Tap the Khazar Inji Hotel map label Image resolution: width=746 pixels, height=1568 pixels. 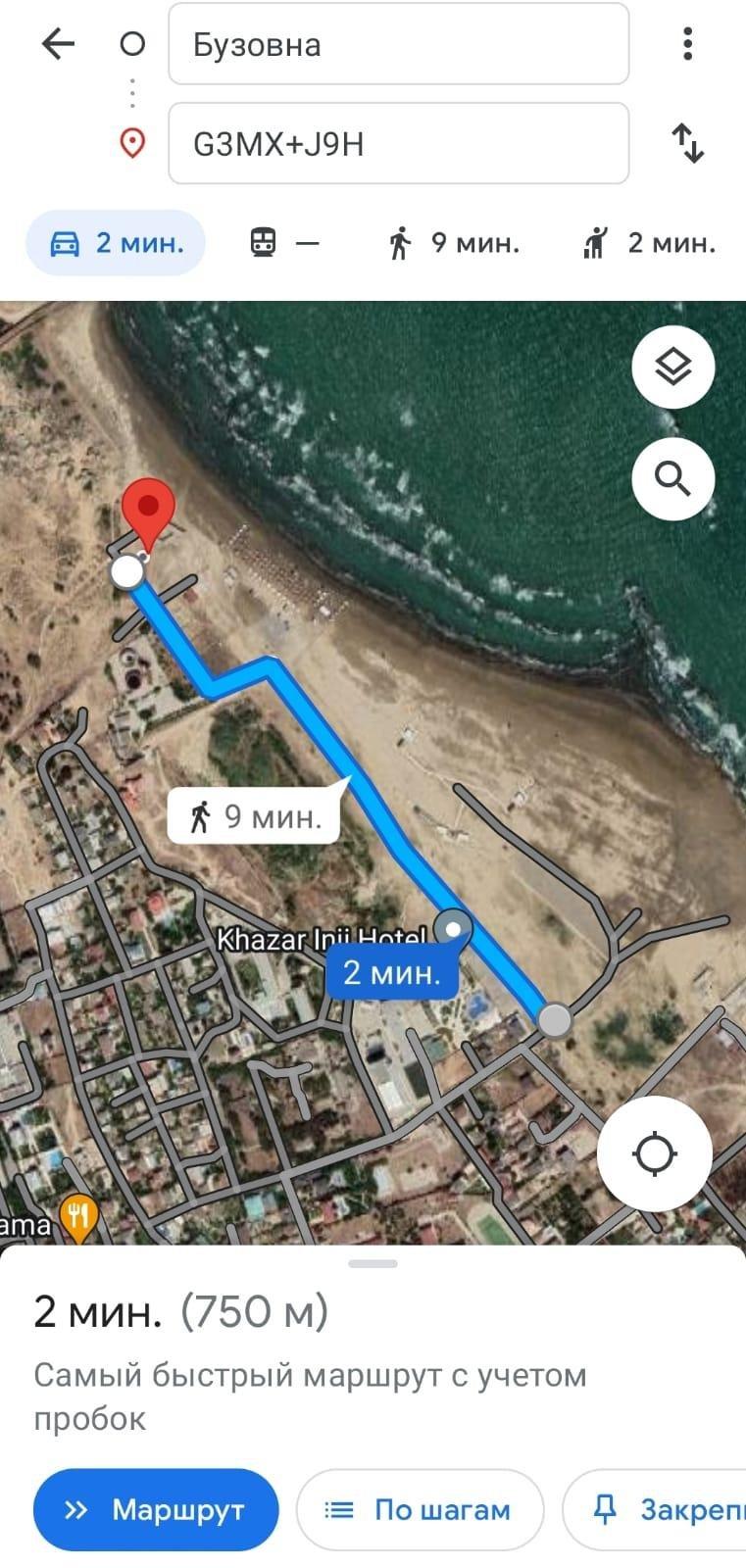click(x=319, y=939)
